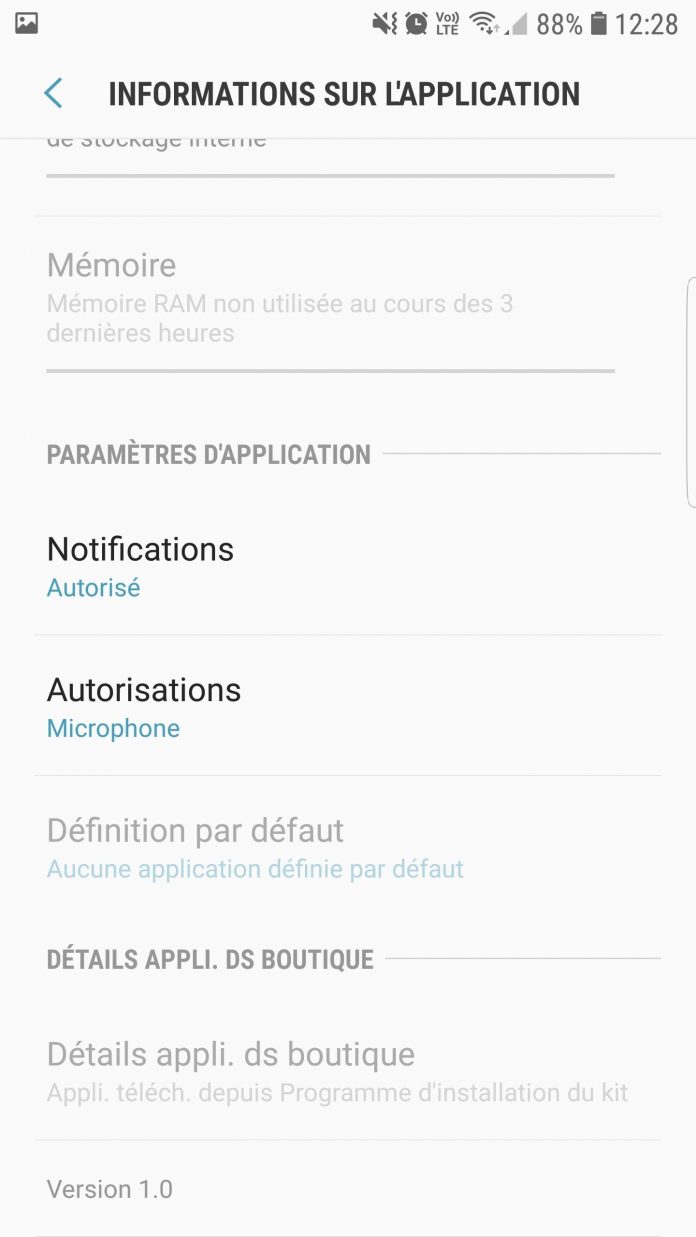Open Détails appli. ds boutique

click(x=348, y=1070)
